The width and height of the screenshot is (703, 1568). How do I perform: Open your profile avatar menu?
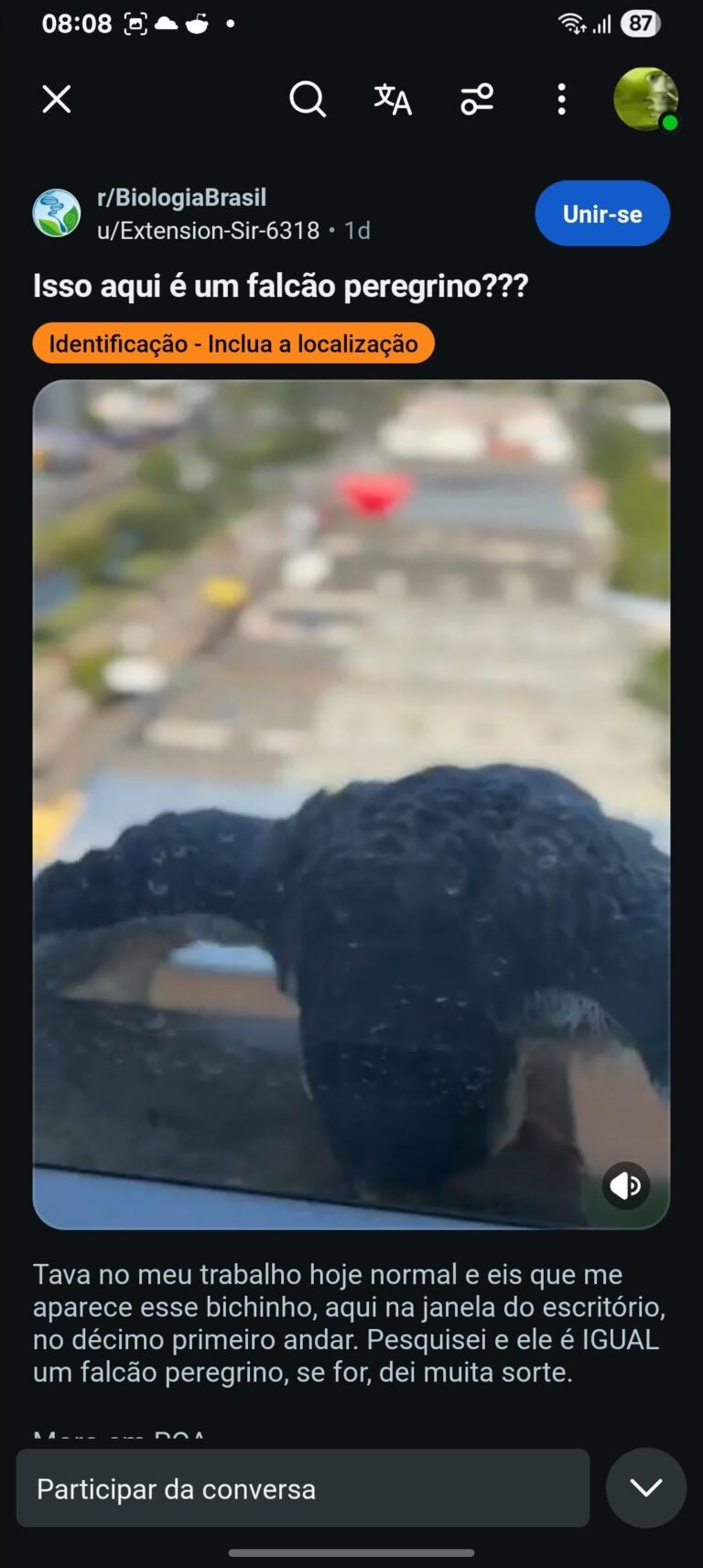pyautogui.click(x=645, y=99)
